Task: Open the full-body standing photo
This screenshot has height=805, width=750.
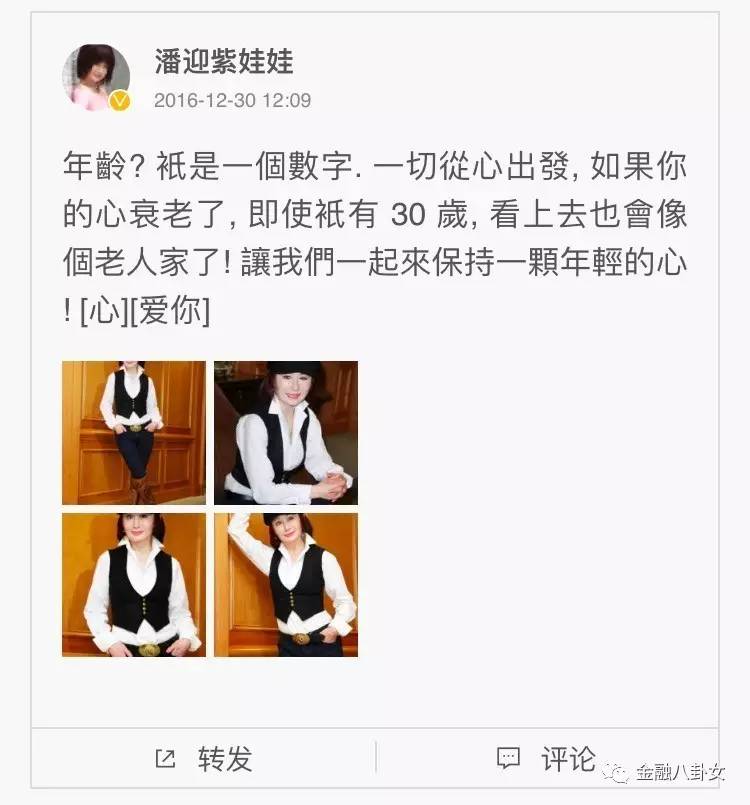Action: [134, 433]
